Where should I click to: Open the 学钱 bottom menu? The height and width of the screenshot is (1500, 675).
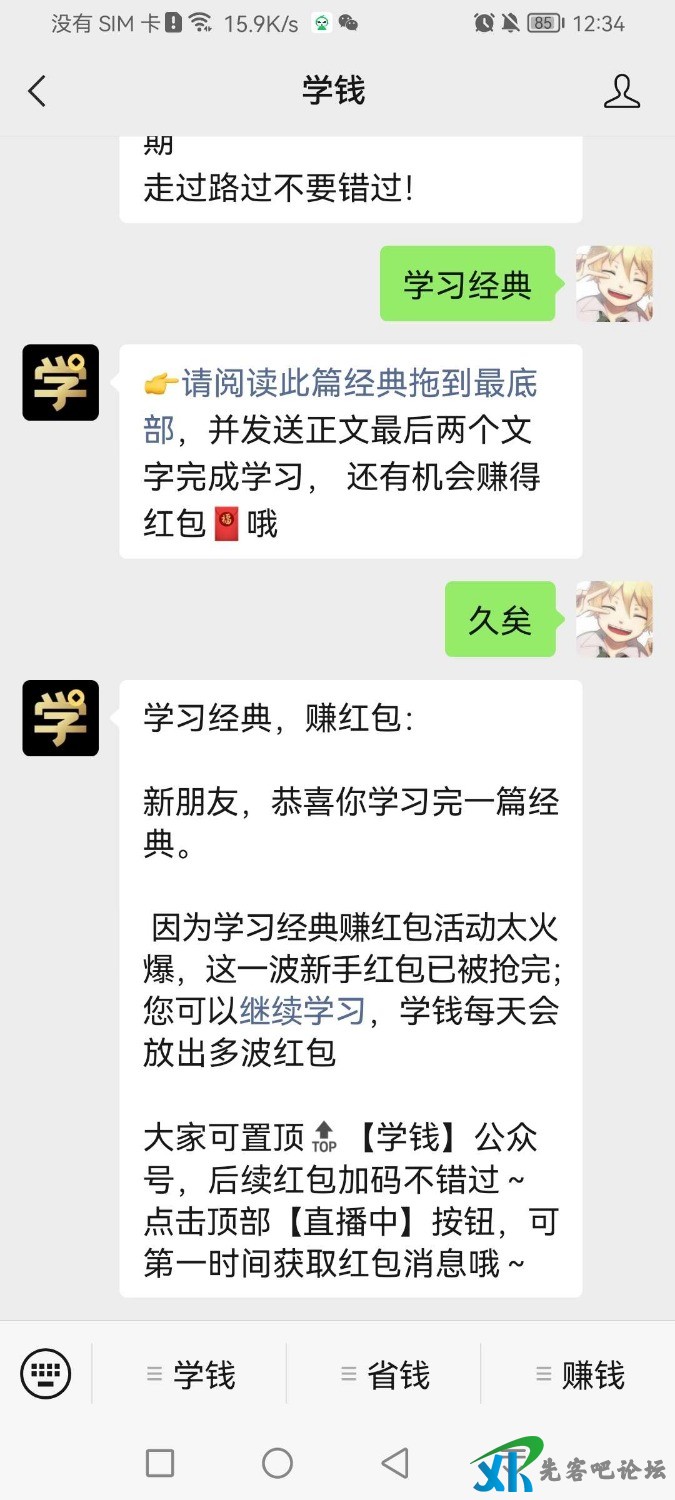coord(190,1375)
